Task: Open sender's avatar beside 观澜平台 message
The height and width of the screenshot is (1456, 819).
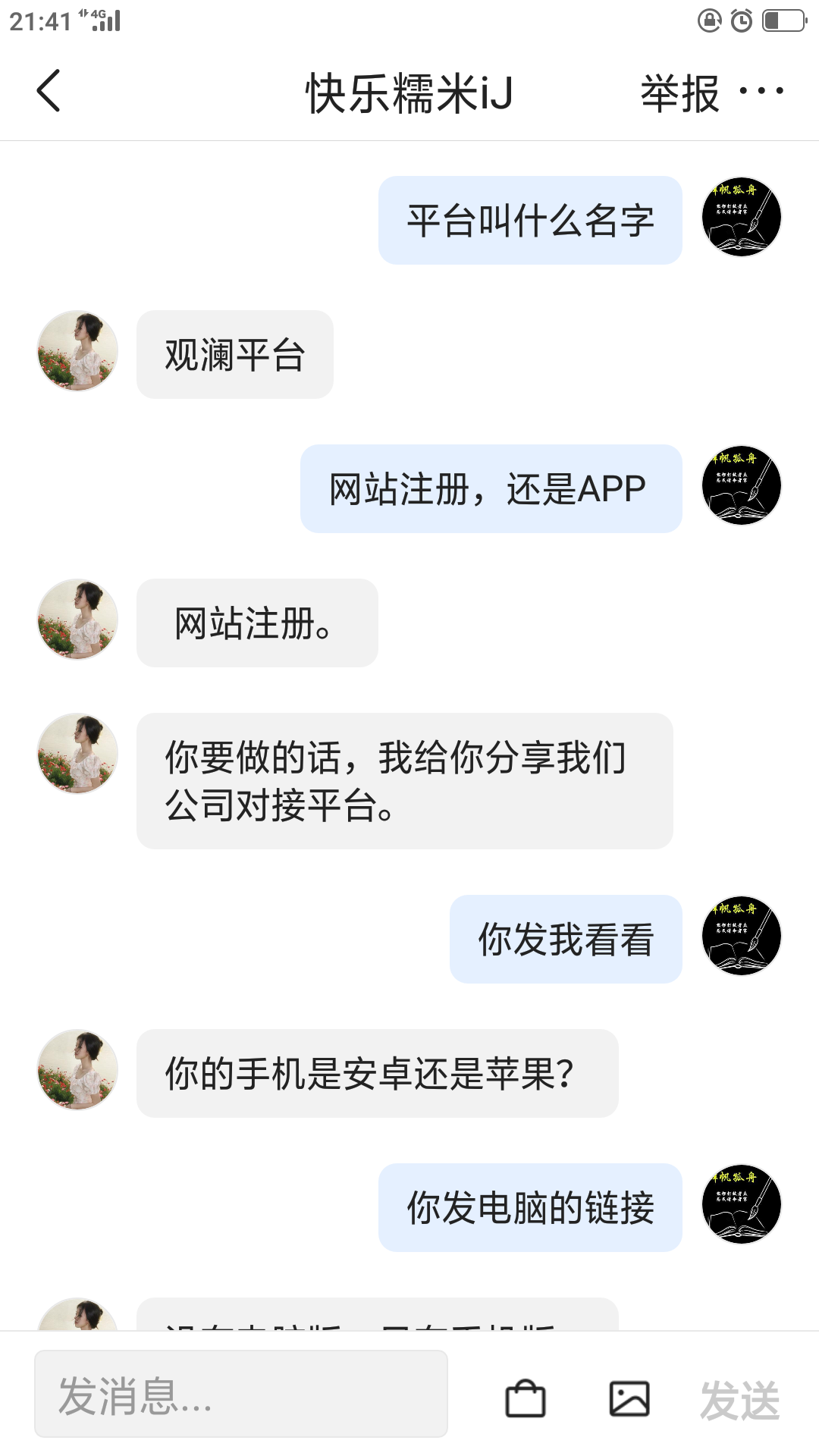Action: point(78,351)
